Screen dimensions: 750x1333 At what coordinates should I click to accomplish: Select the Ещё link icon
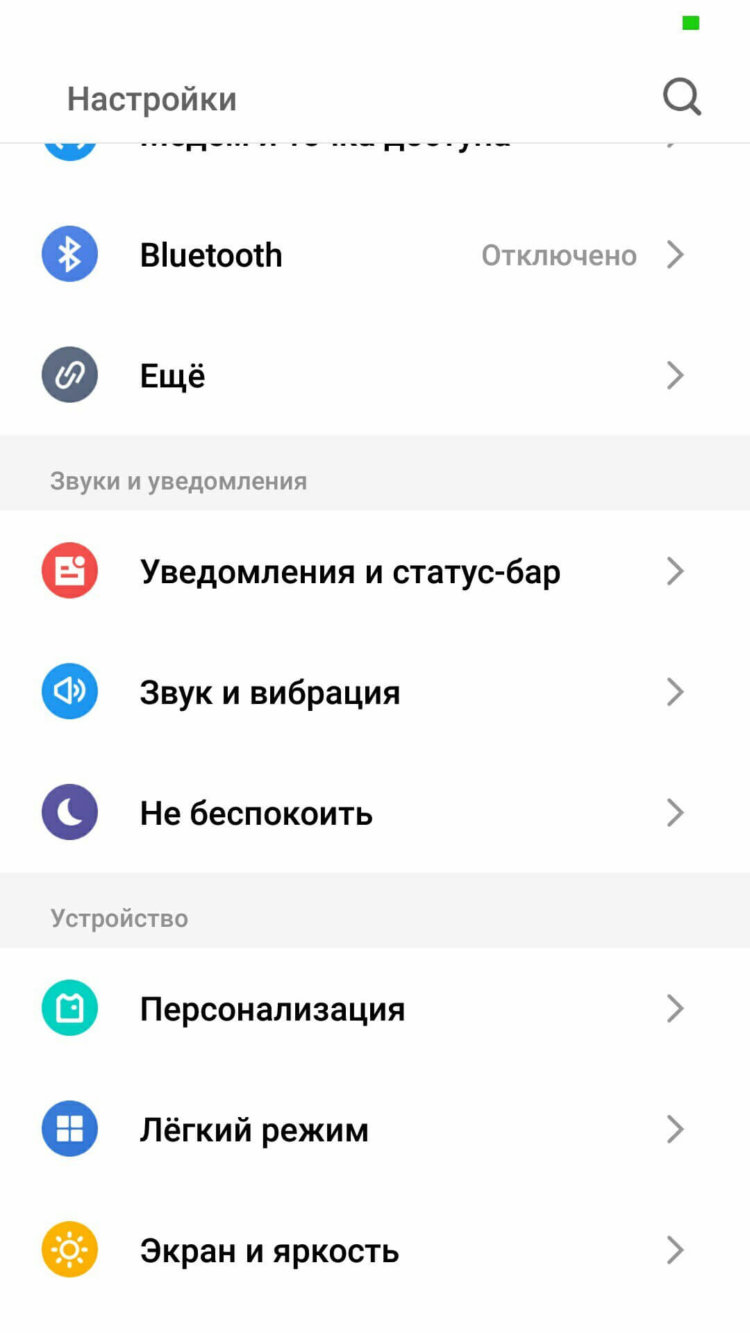69,374
